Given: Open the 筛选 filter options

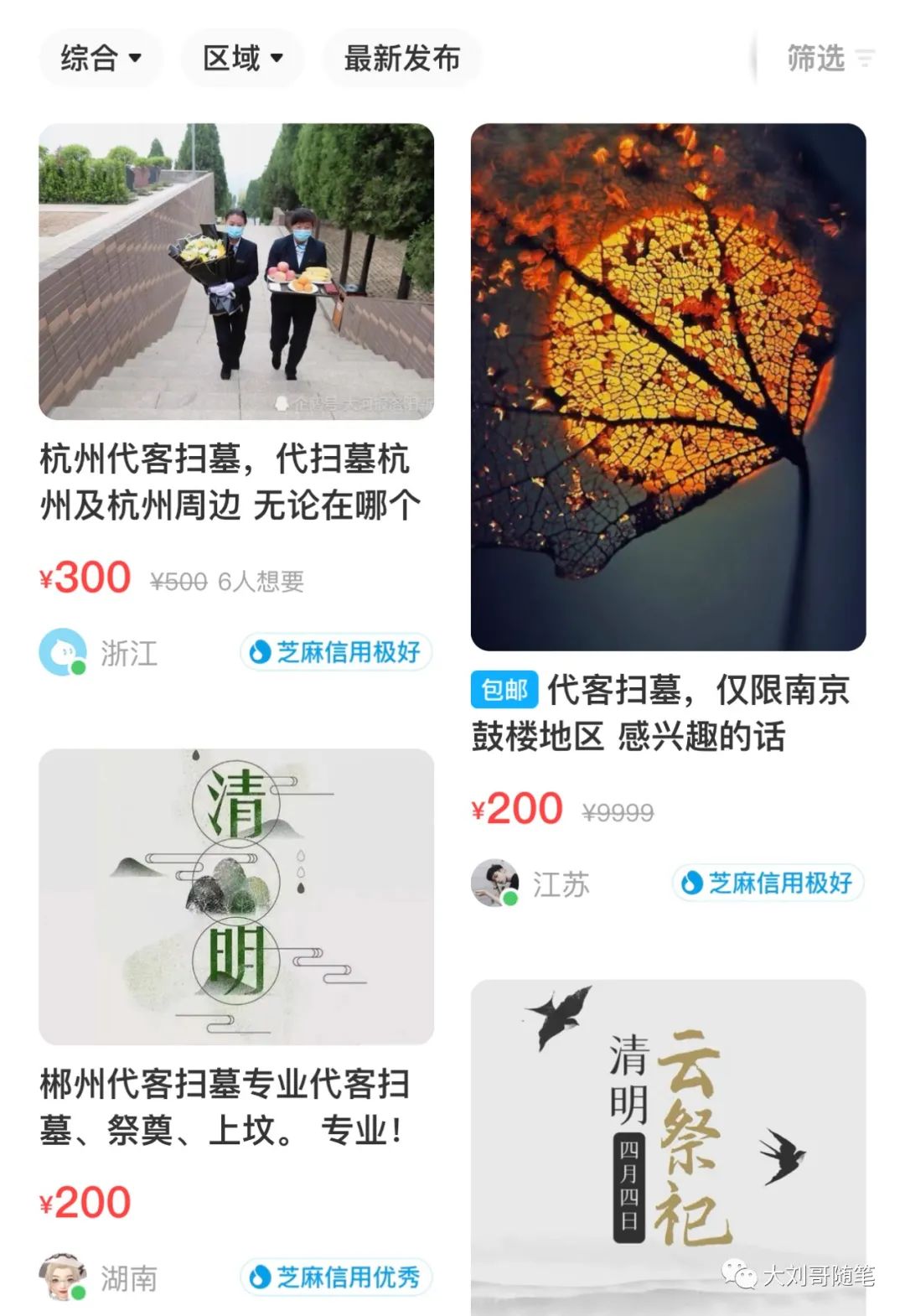Looking at the screenshot, I should [x=828, y=59].
